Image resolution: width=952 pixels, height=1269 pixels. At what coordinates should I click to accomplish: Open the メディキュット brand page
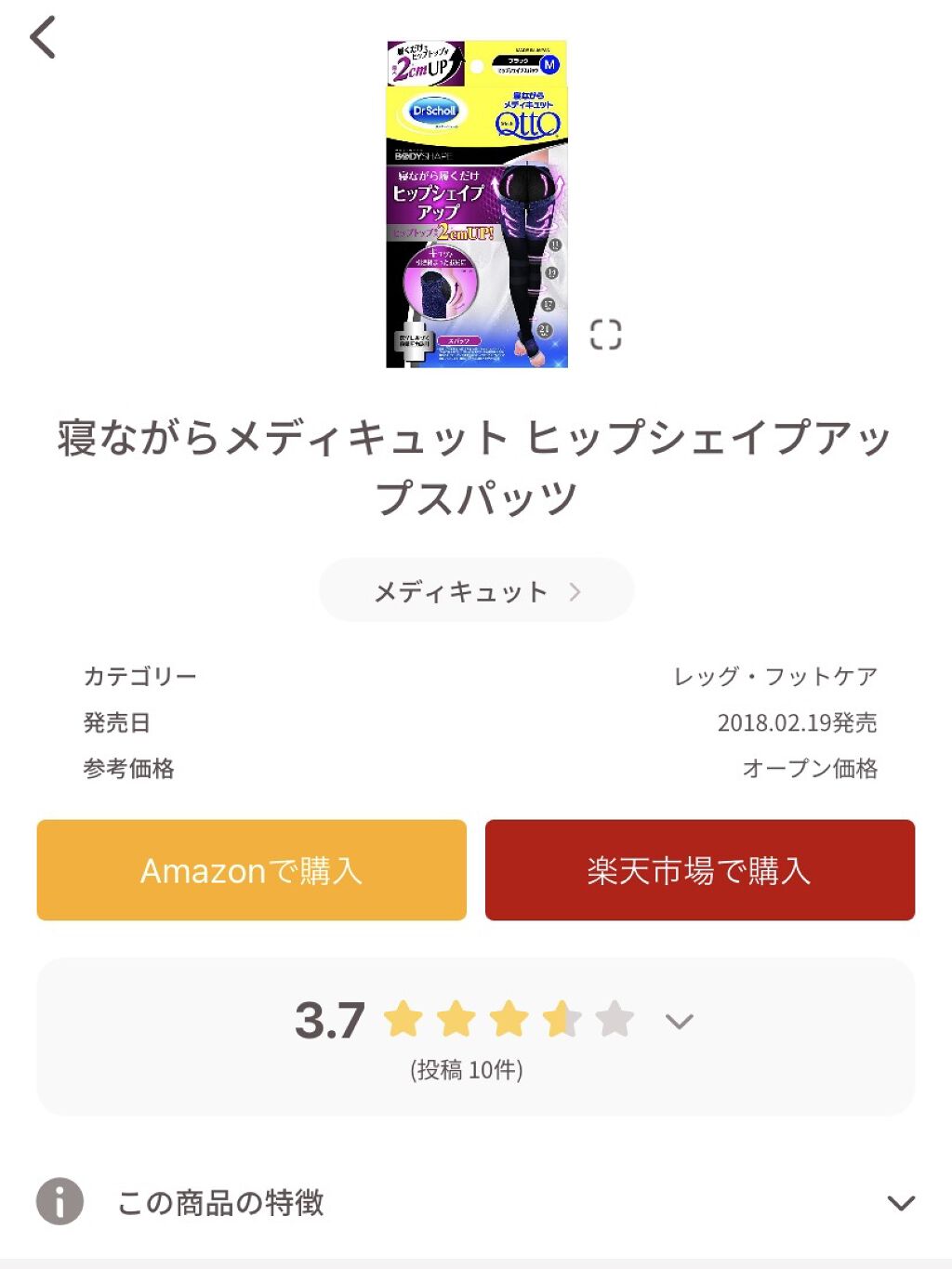coord(476,591)
